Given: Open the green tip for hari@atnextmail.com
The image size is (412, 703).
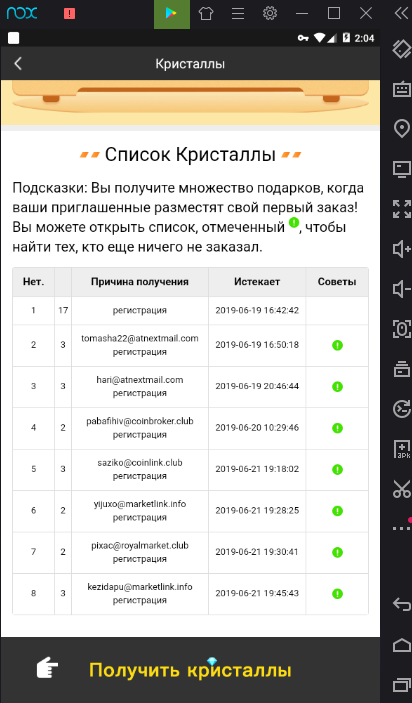Looking at the screenshot, I should click(337, 386).
